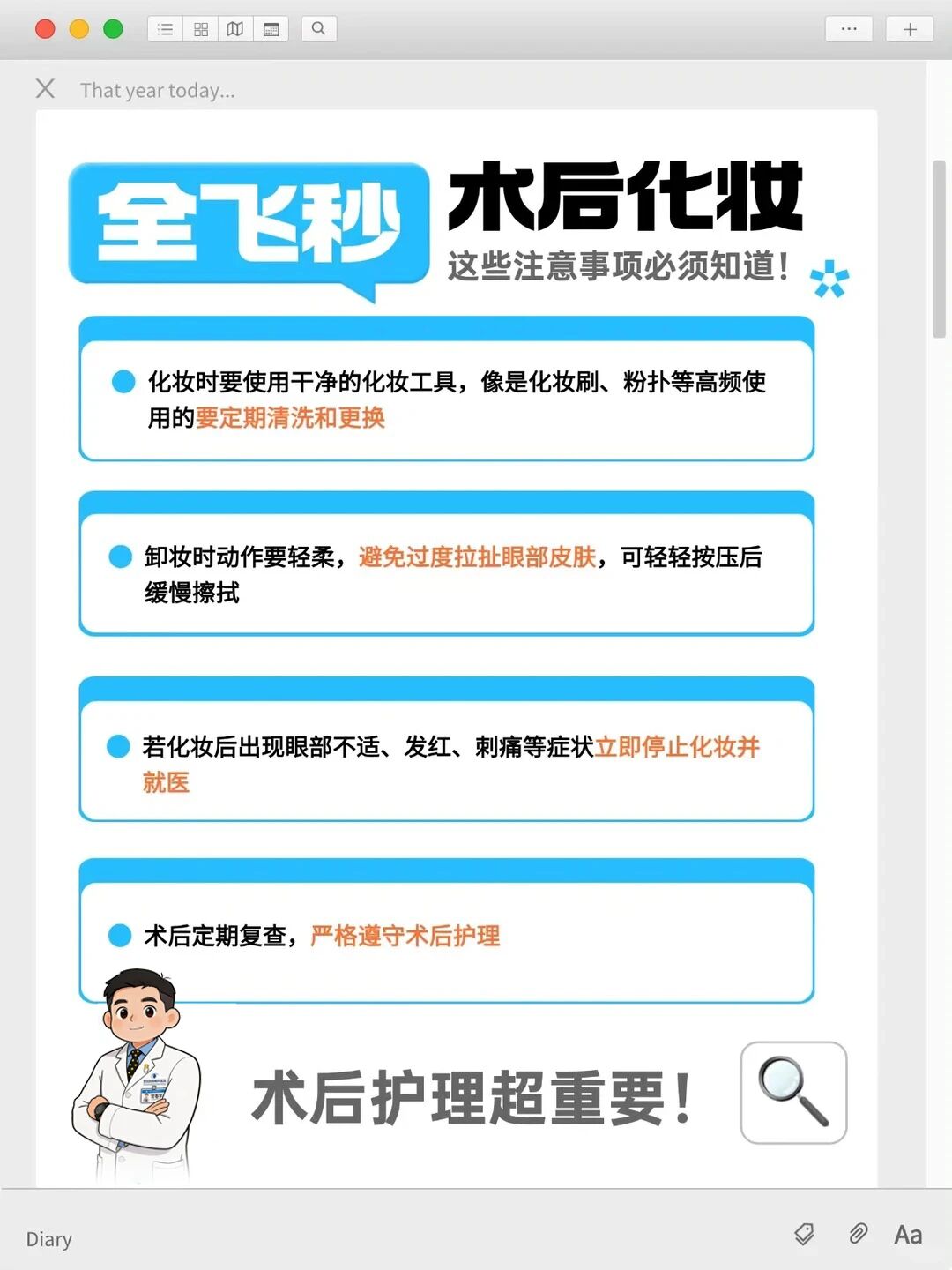This screenshot has width=952, height=1270.
Task: Open the calendar view
Action: tap(271, 29)
